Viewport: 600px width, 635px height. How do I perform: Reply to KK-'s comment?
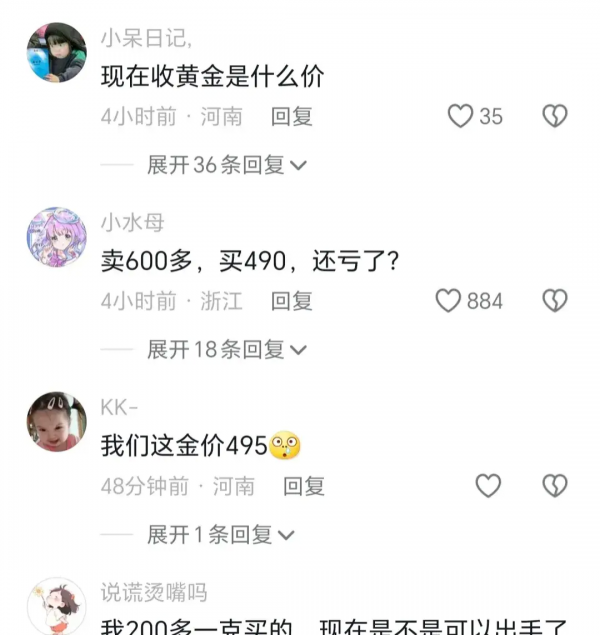(x=304, y=486)
